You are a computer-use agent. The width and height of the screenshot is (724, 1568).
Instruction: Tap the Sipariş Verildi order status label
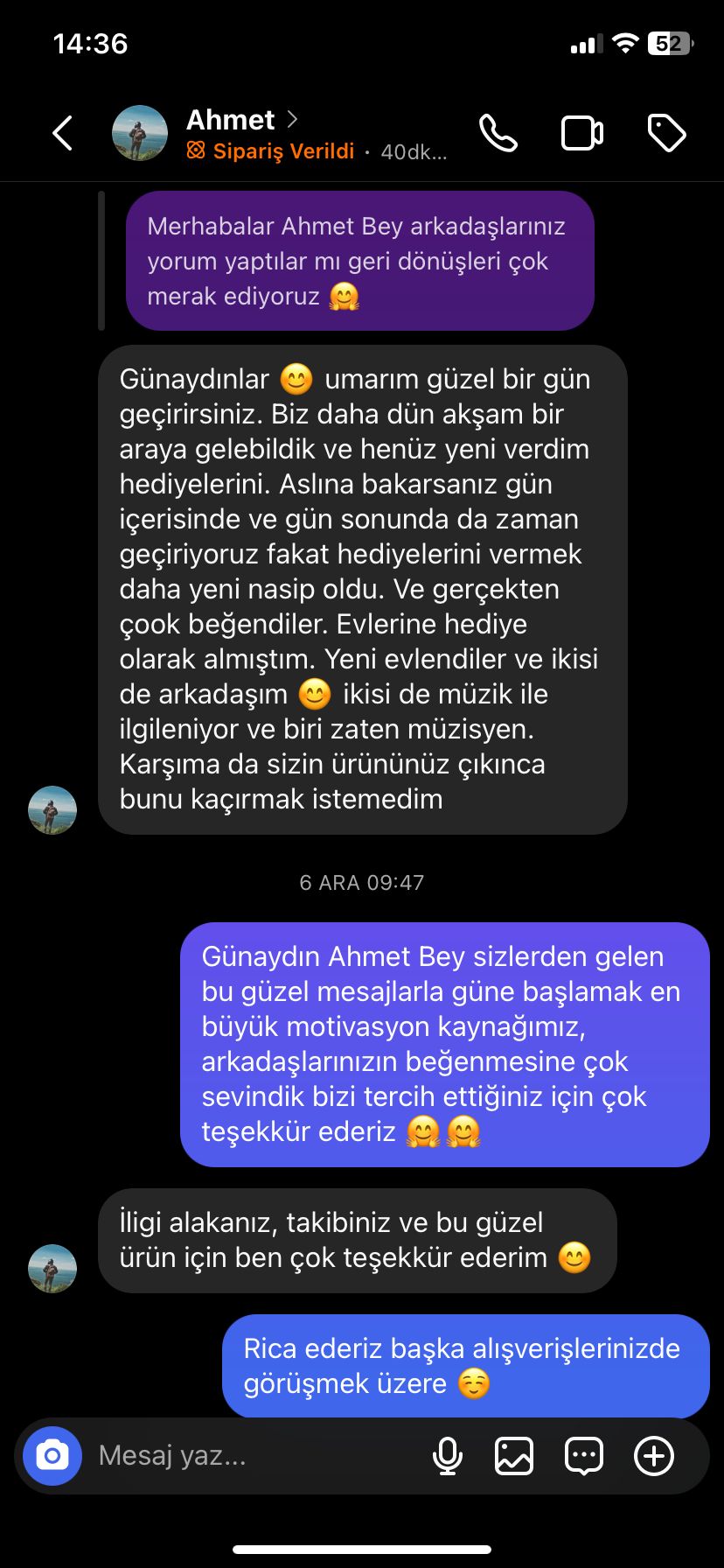coord(273,151)
